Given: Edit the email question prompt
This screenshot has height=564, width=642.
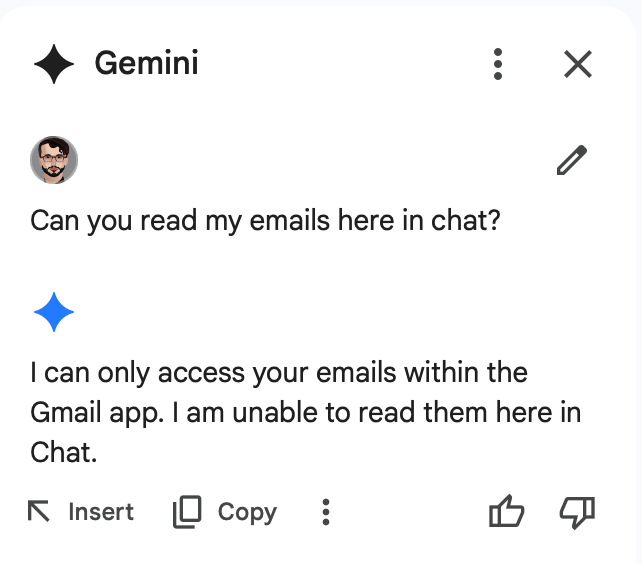Looking at the screenshot, I should 572,160.
